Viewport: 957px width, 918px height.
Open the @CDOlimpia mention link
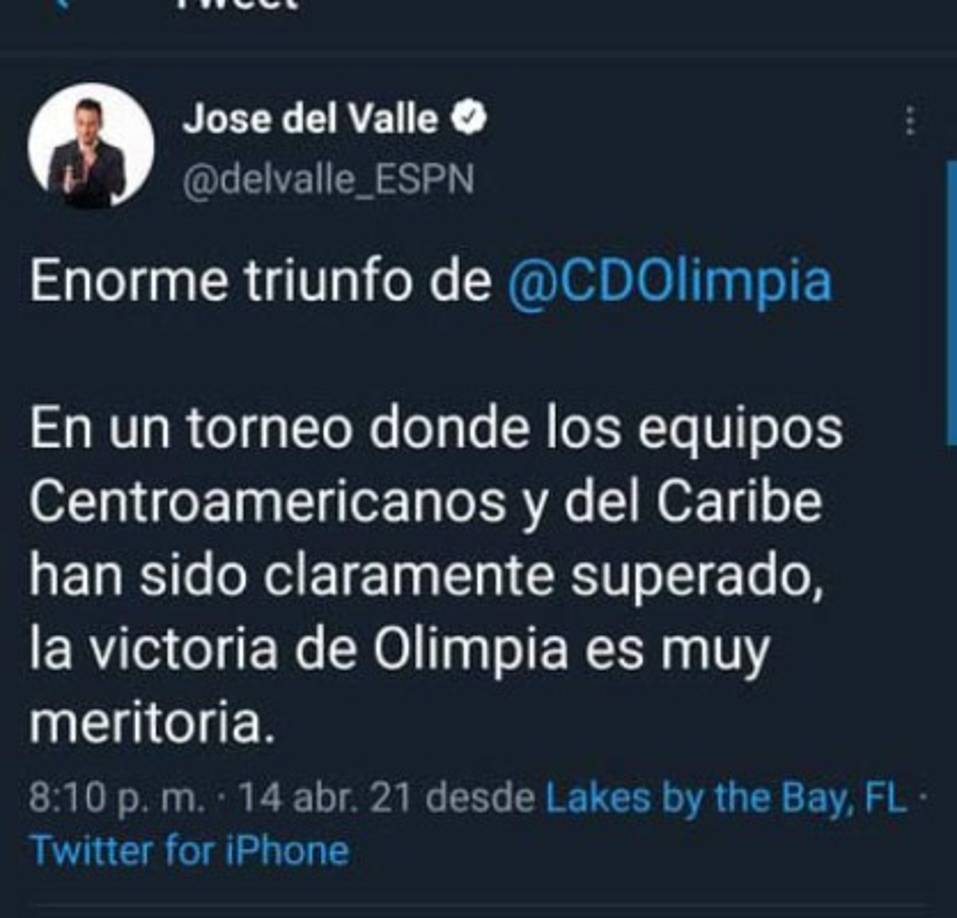click(x=669, y=283)
